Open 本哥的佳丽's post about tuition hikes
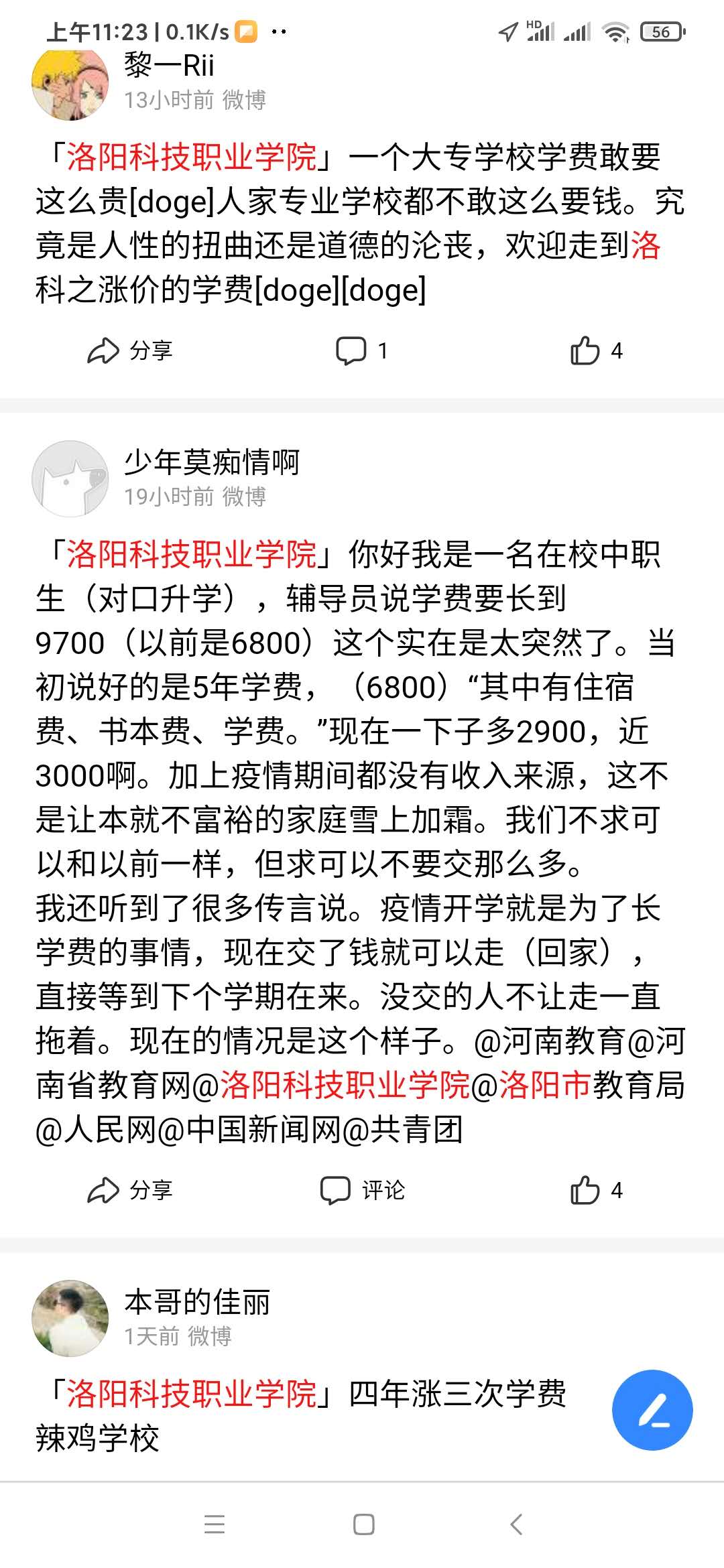 [x=302, y=1416]
